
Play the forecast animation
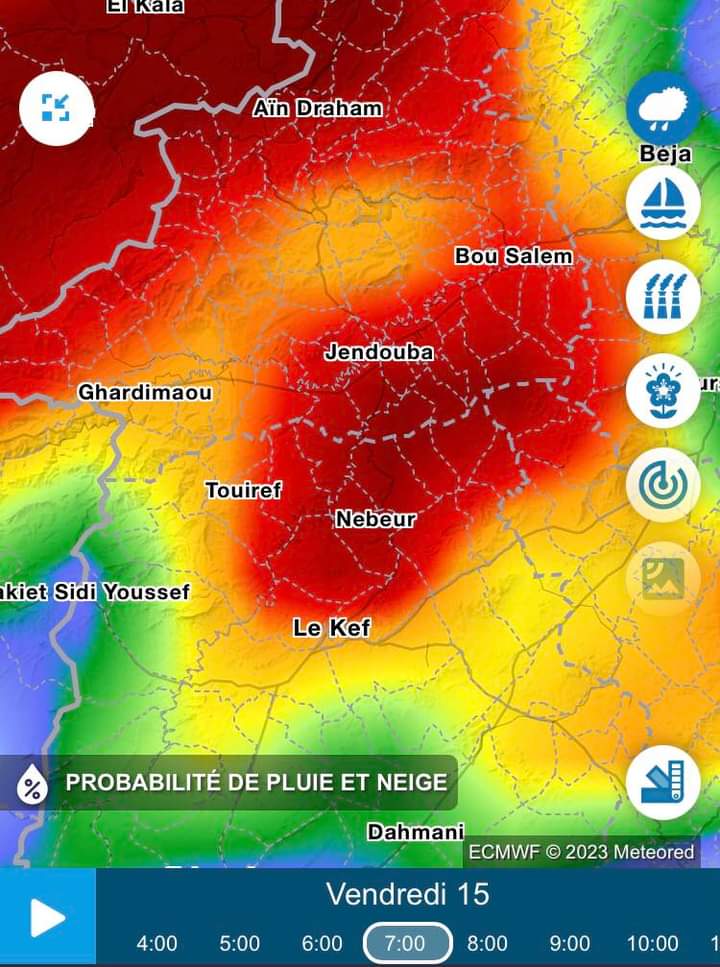coord(47,918)
